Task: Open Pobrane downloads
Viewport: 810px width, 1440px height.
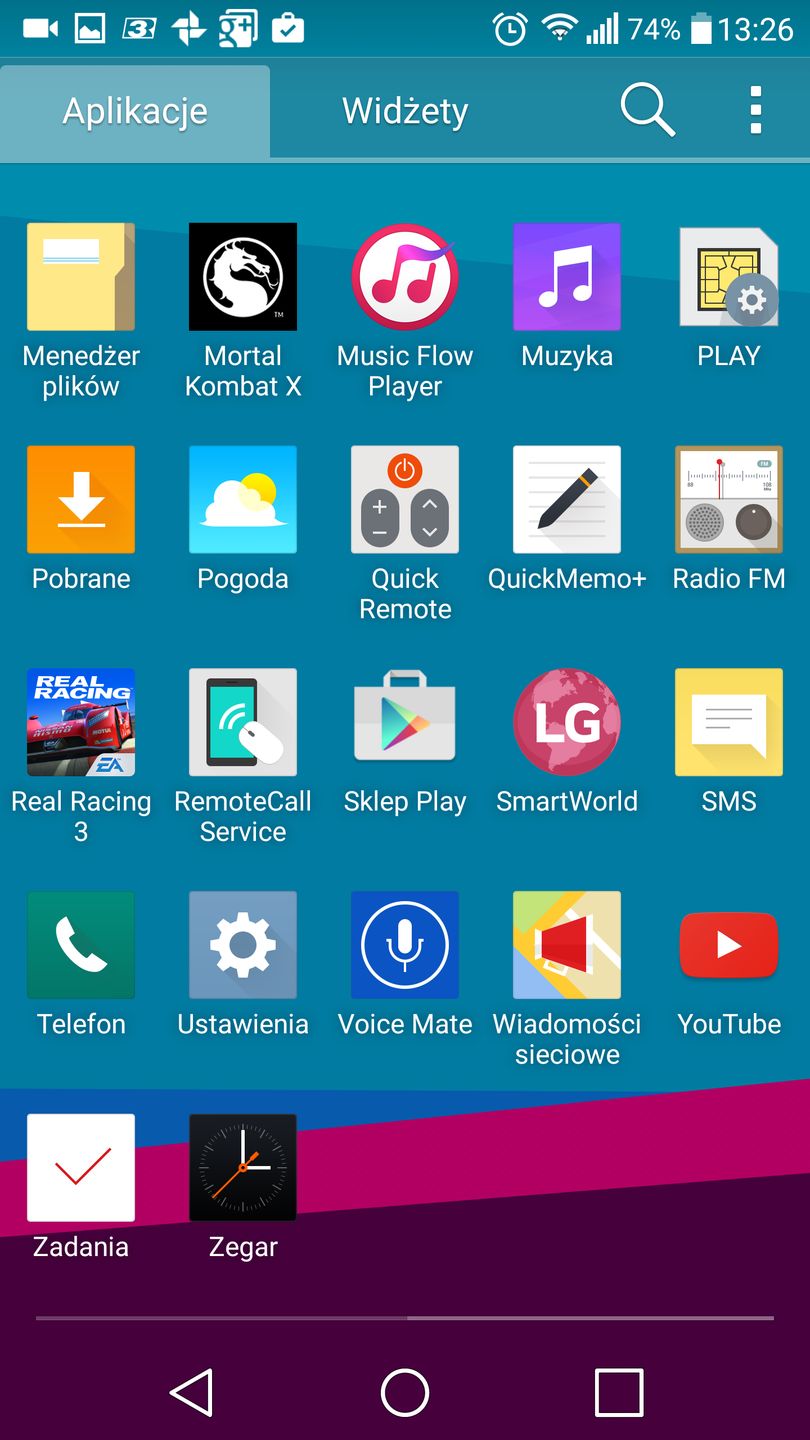Action: (81, 500)
